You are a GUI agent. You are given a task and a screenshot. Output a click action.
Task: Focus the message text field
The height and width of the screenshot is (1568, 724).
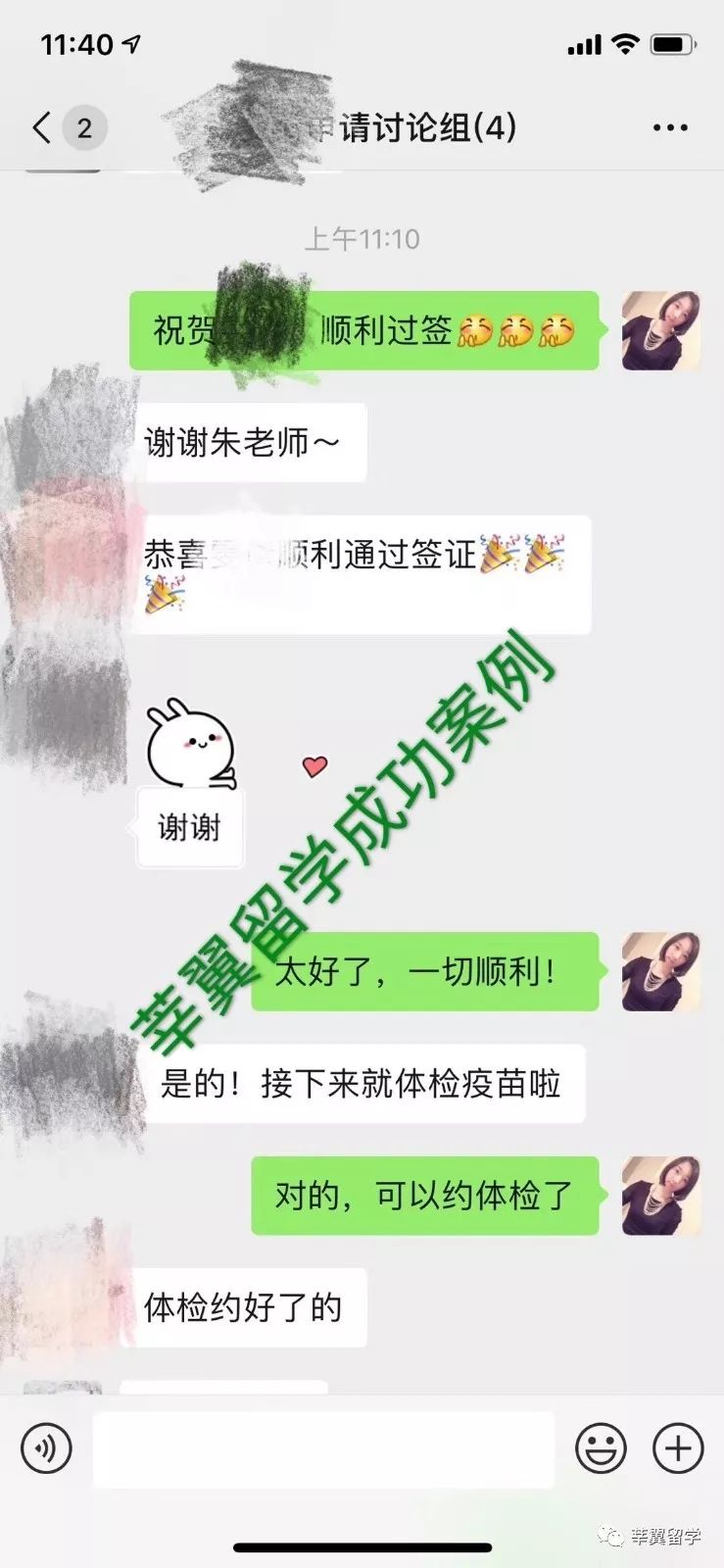click(x=323, y=1449)
